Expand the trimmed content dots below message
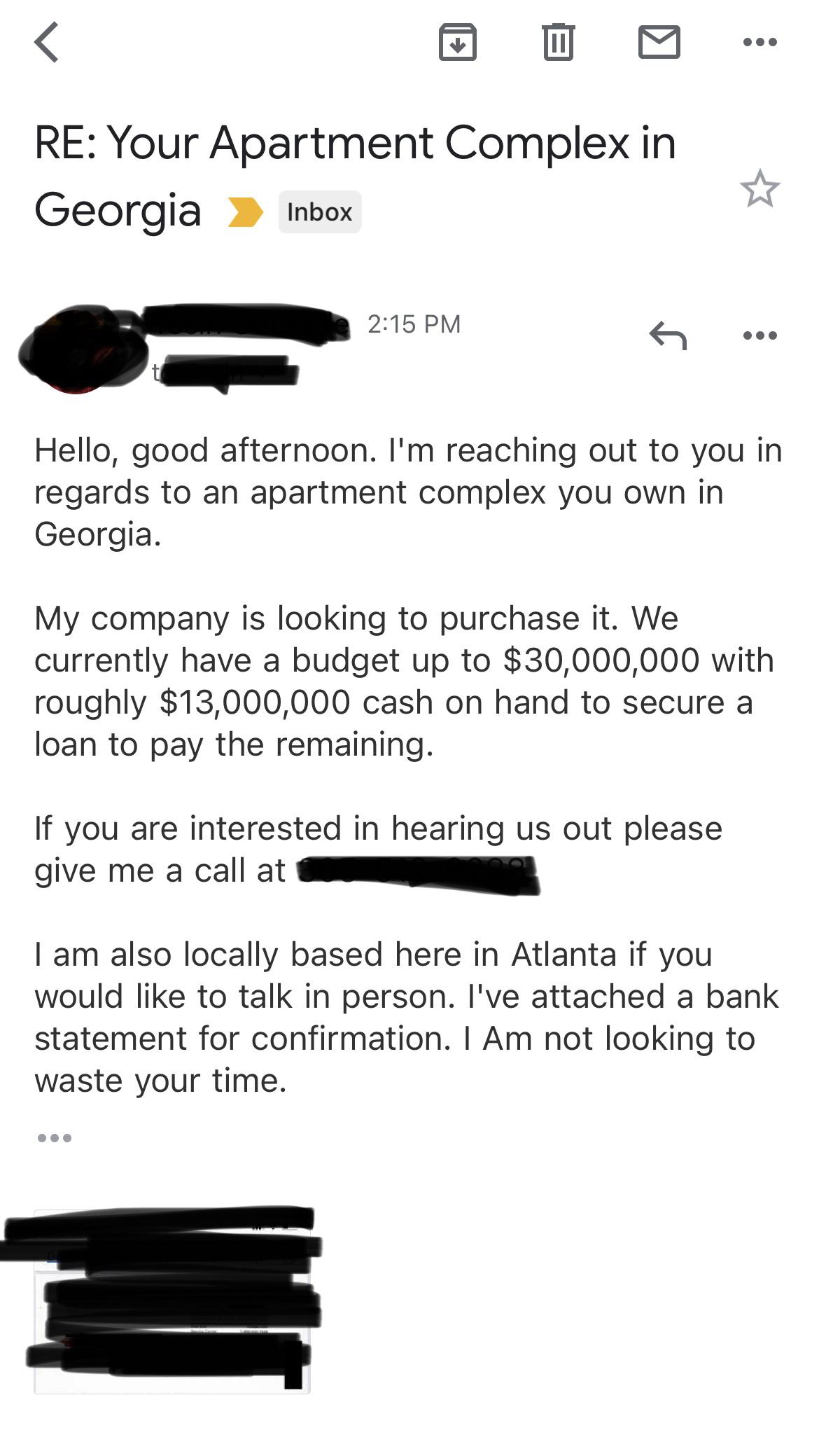 tap(54, 1138)
